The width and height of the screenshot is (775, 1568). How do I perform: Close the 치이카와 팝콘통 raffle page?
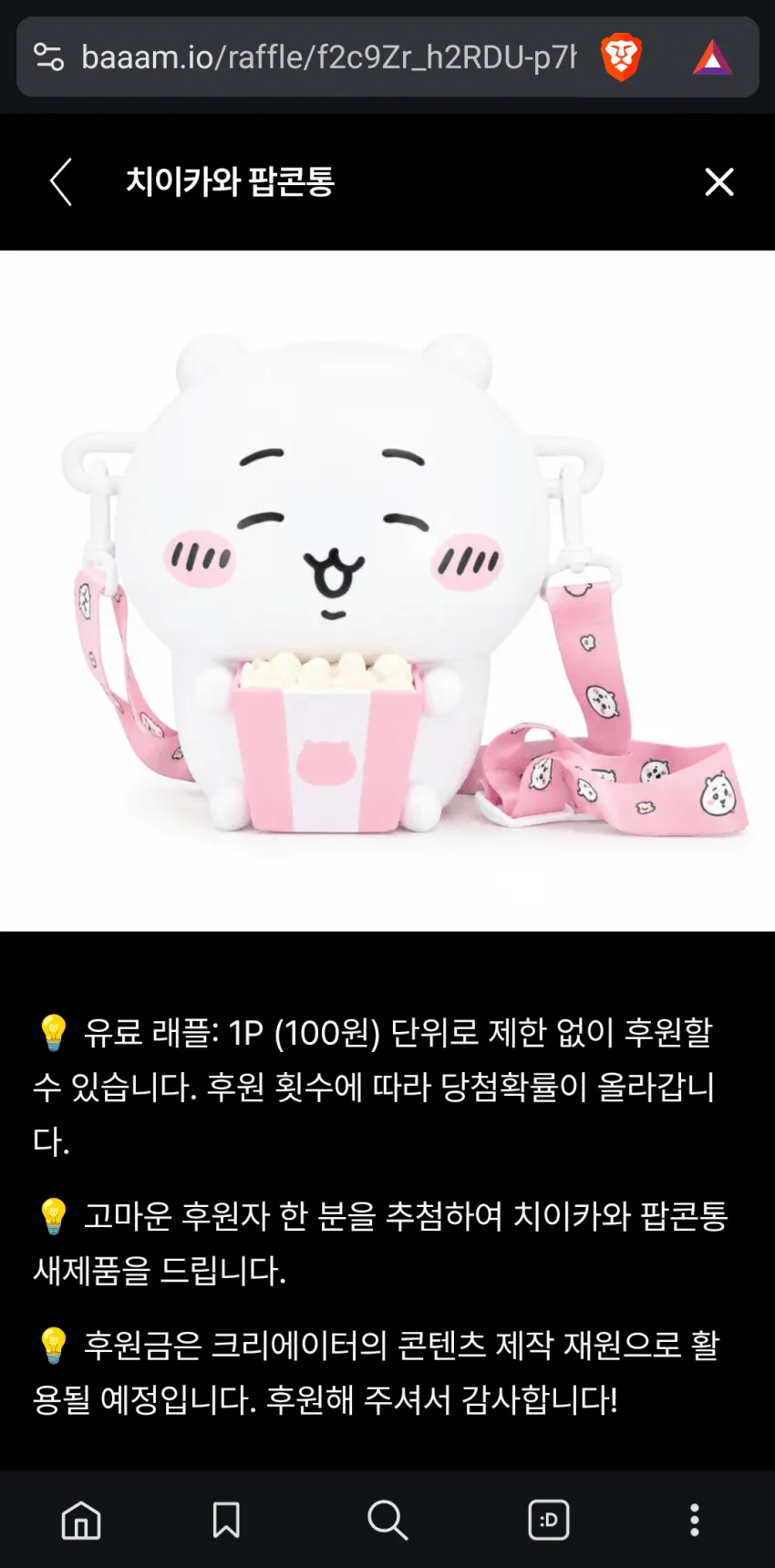[x=719, y=181]
